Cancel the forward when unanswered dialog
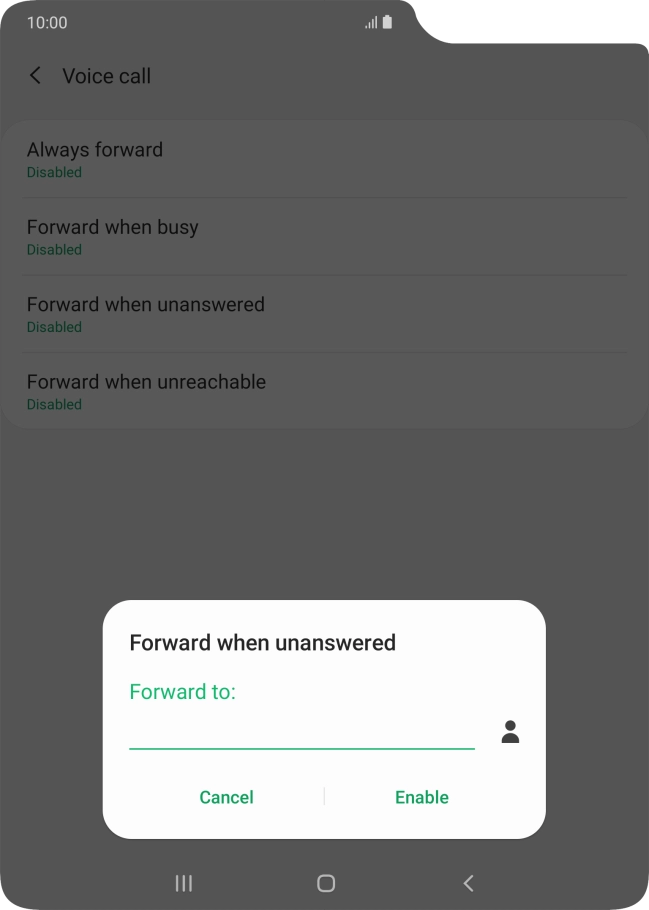The height and width of the screenshot is (910, 649). (x=226, y=797)
